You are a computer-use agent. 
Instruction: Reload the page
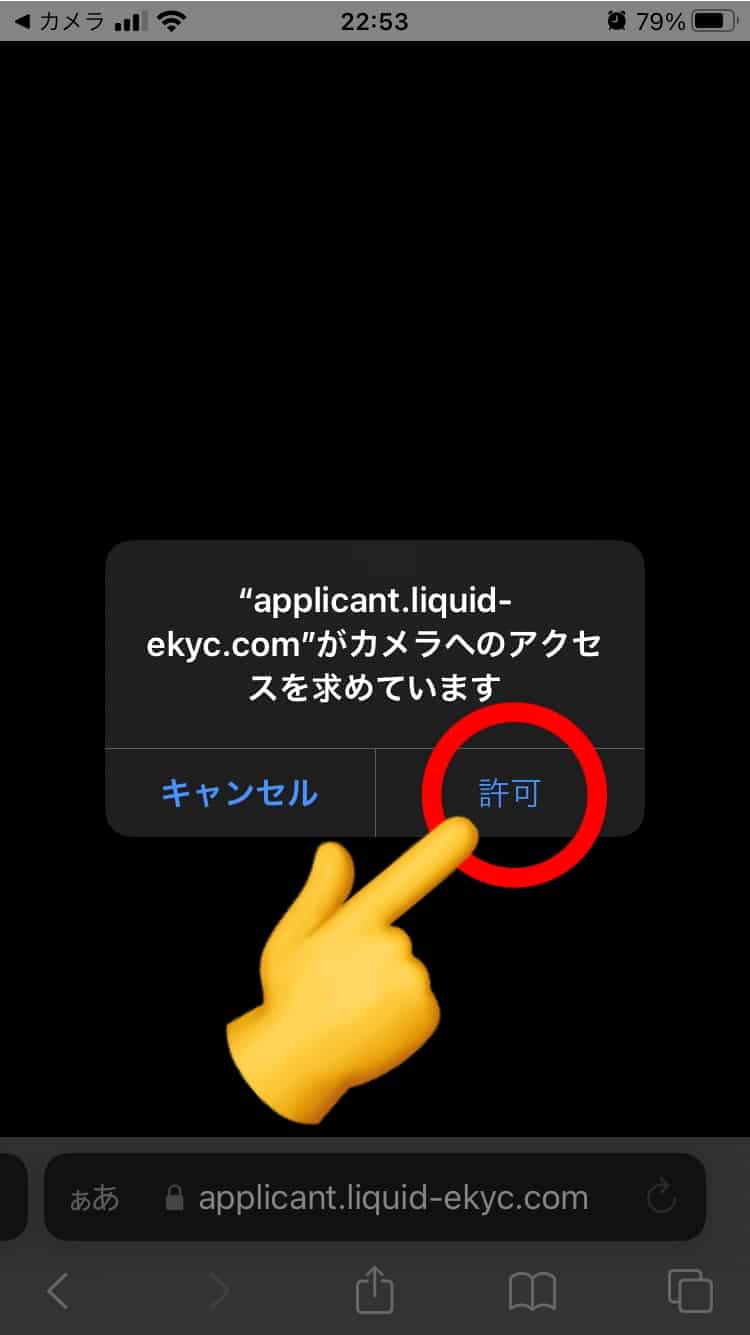pos(661,1197)
